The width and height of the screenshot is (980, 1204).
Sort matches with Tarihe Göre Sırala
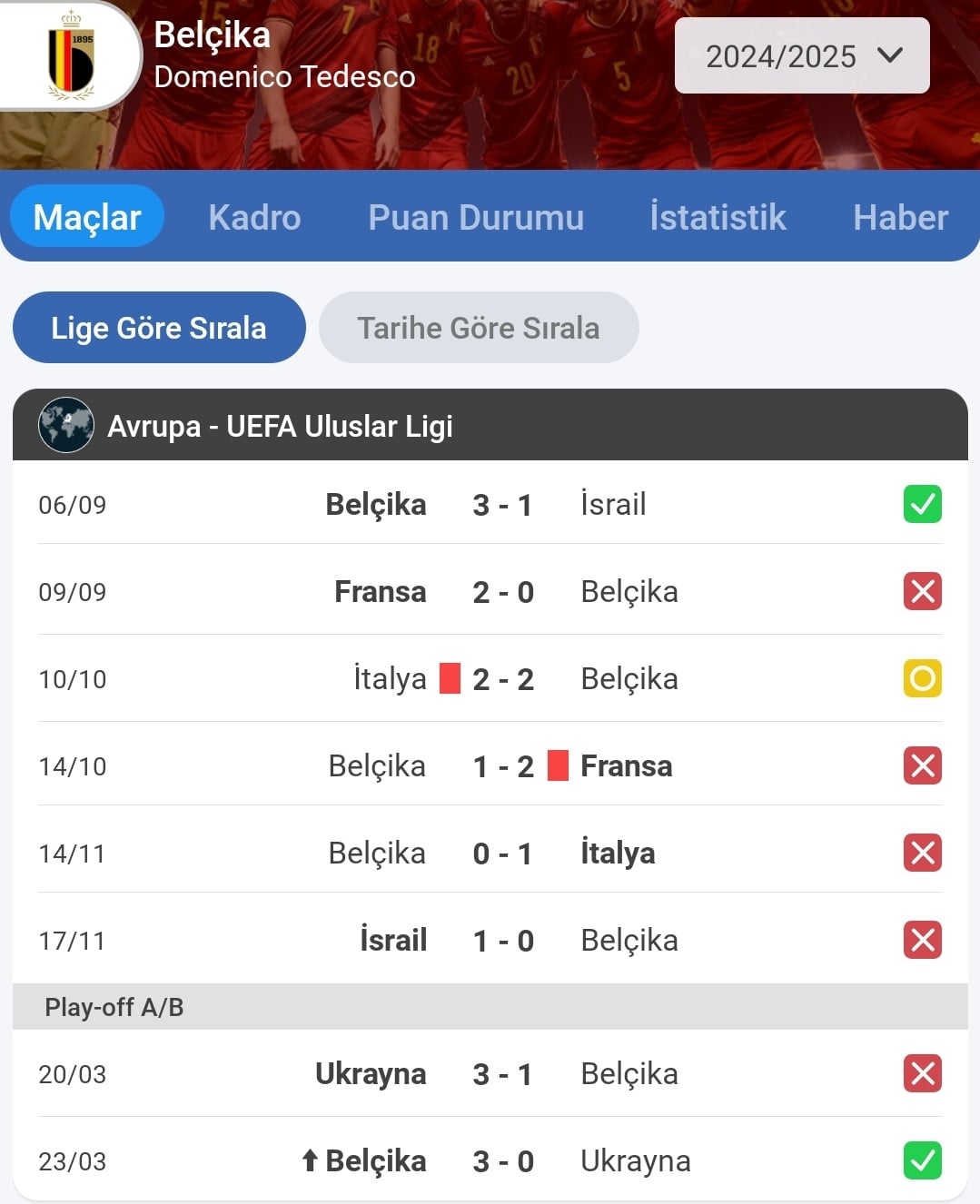pyautogui.click(x=479, y=328)
